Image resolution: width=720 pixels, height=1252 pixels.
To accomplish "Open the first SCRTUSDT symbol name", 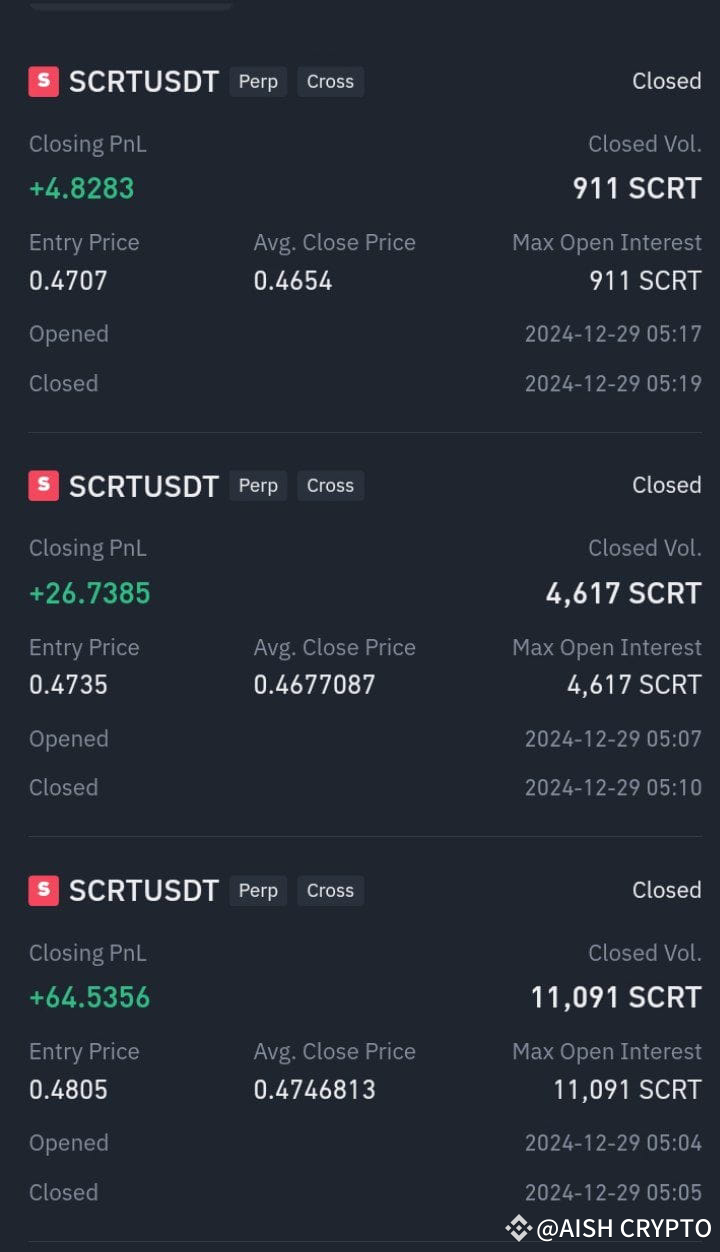I will tap(144, 81).
